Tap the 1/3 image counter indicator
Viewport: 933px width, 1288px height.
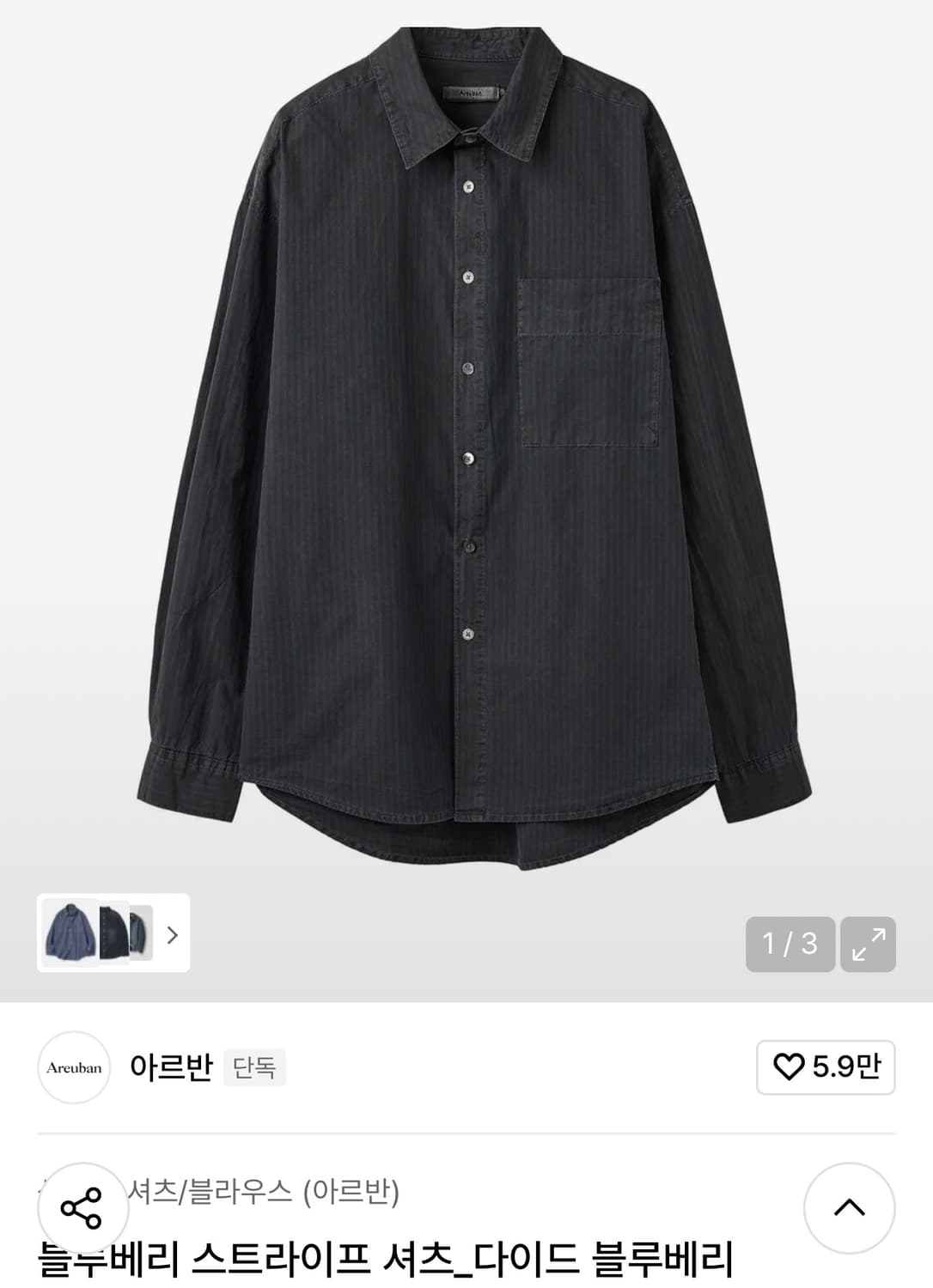[x=790, y=942]
